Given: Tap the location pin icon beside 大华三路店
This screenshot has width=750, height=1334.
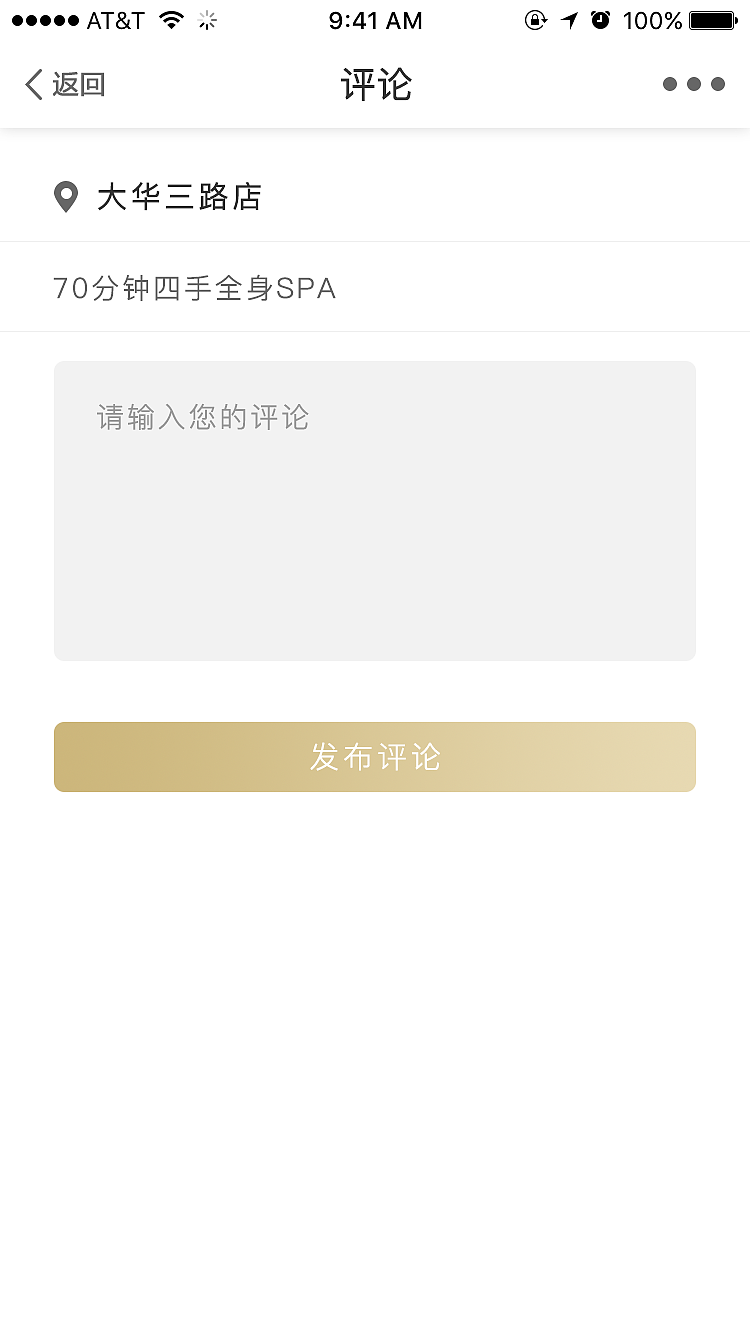Looking at the screenshot, I should coord(67,197).
